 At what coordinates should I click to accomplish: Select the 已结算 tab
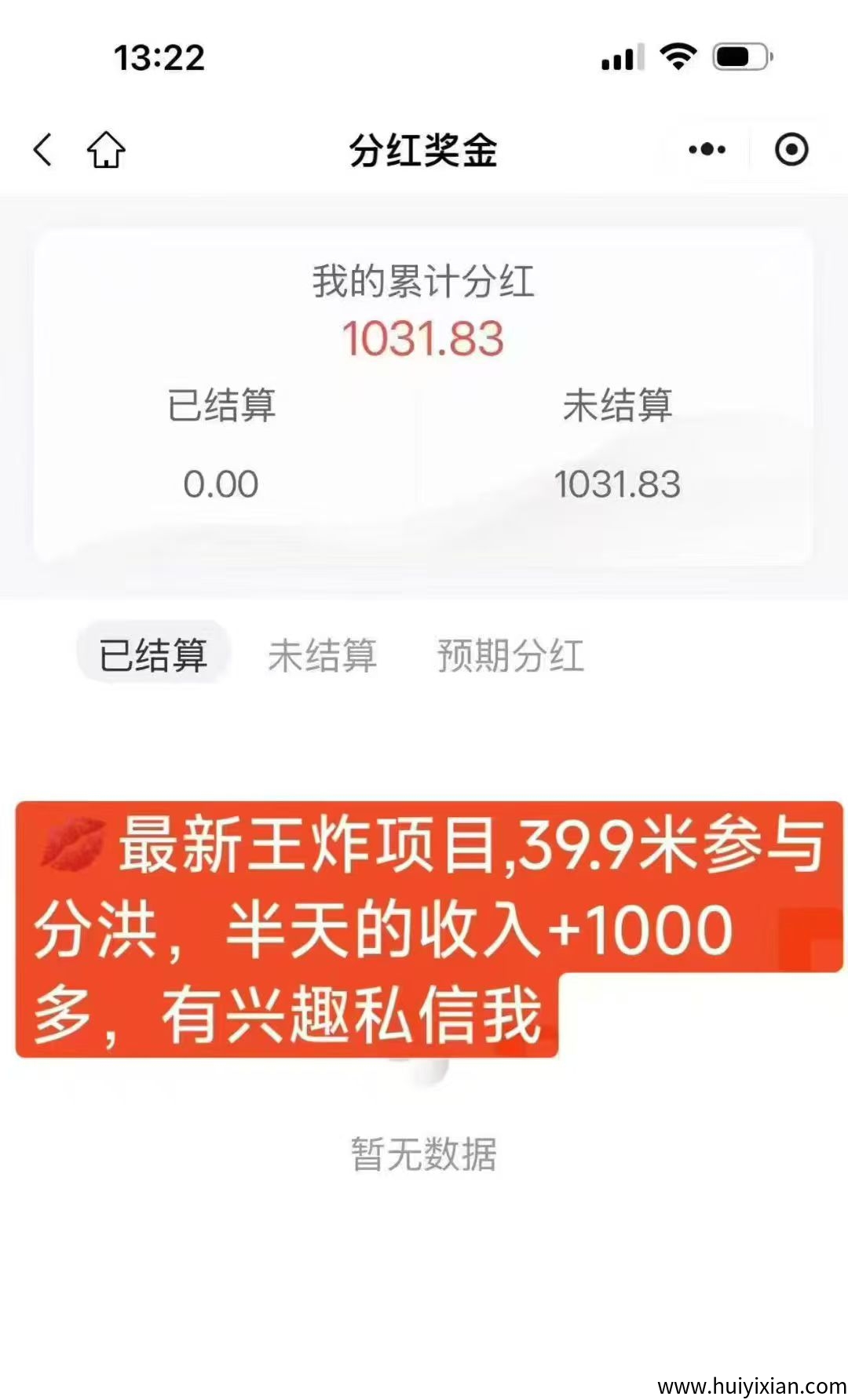coord(153,654)
